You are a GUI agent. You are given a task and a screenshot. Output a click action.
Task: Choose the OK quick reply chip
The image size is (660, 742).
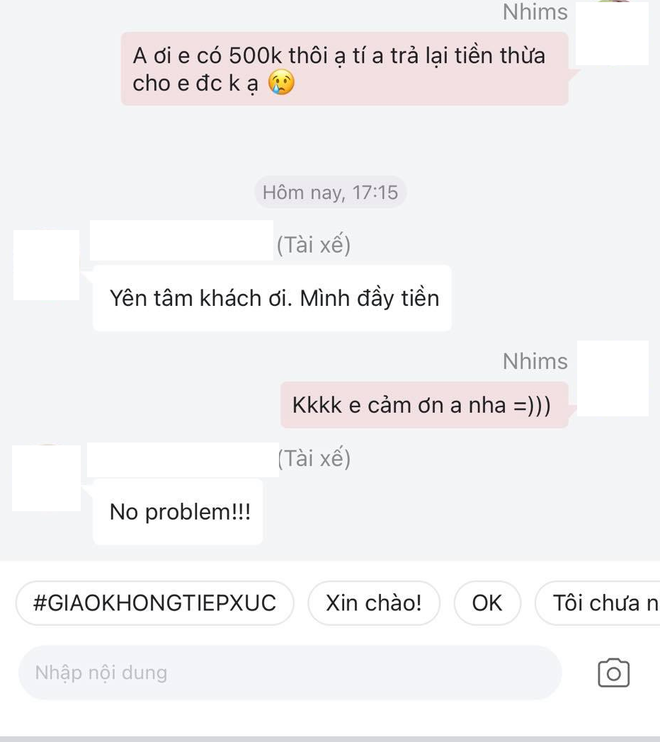point(487,604)
